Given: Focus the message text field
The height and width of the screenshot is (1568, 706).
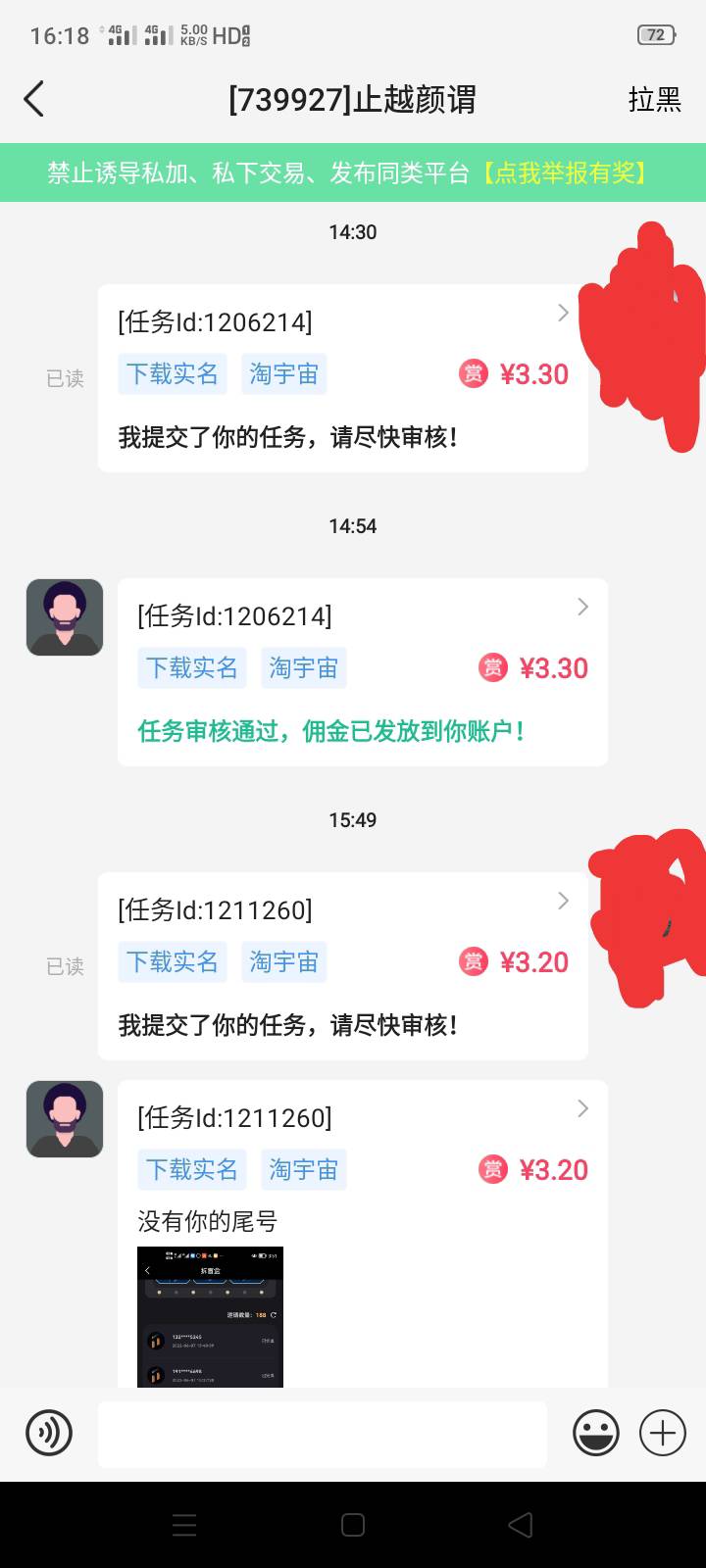Looking at the screenshot, I should tap(322, 1434).
